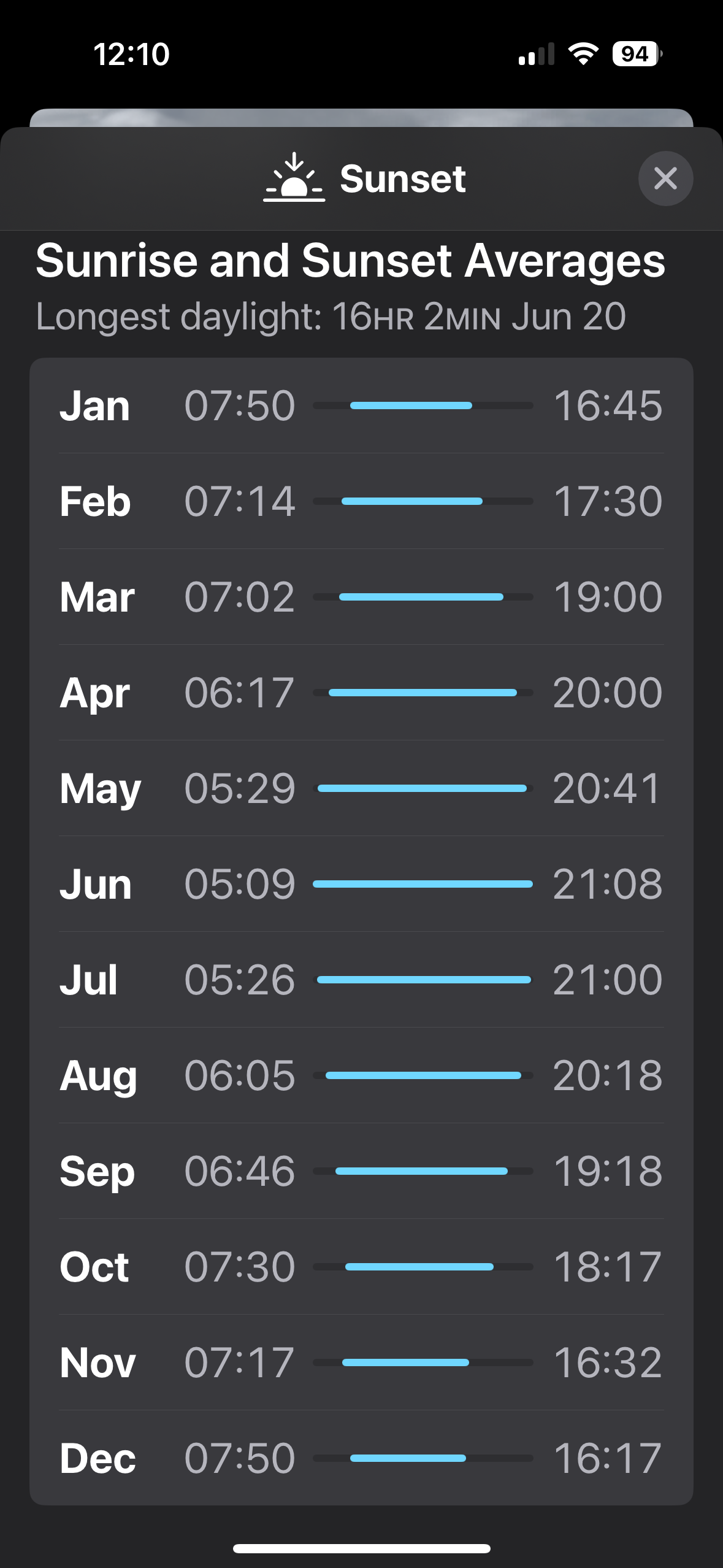Close the Sunset details sheet

(x=665, y=179)
